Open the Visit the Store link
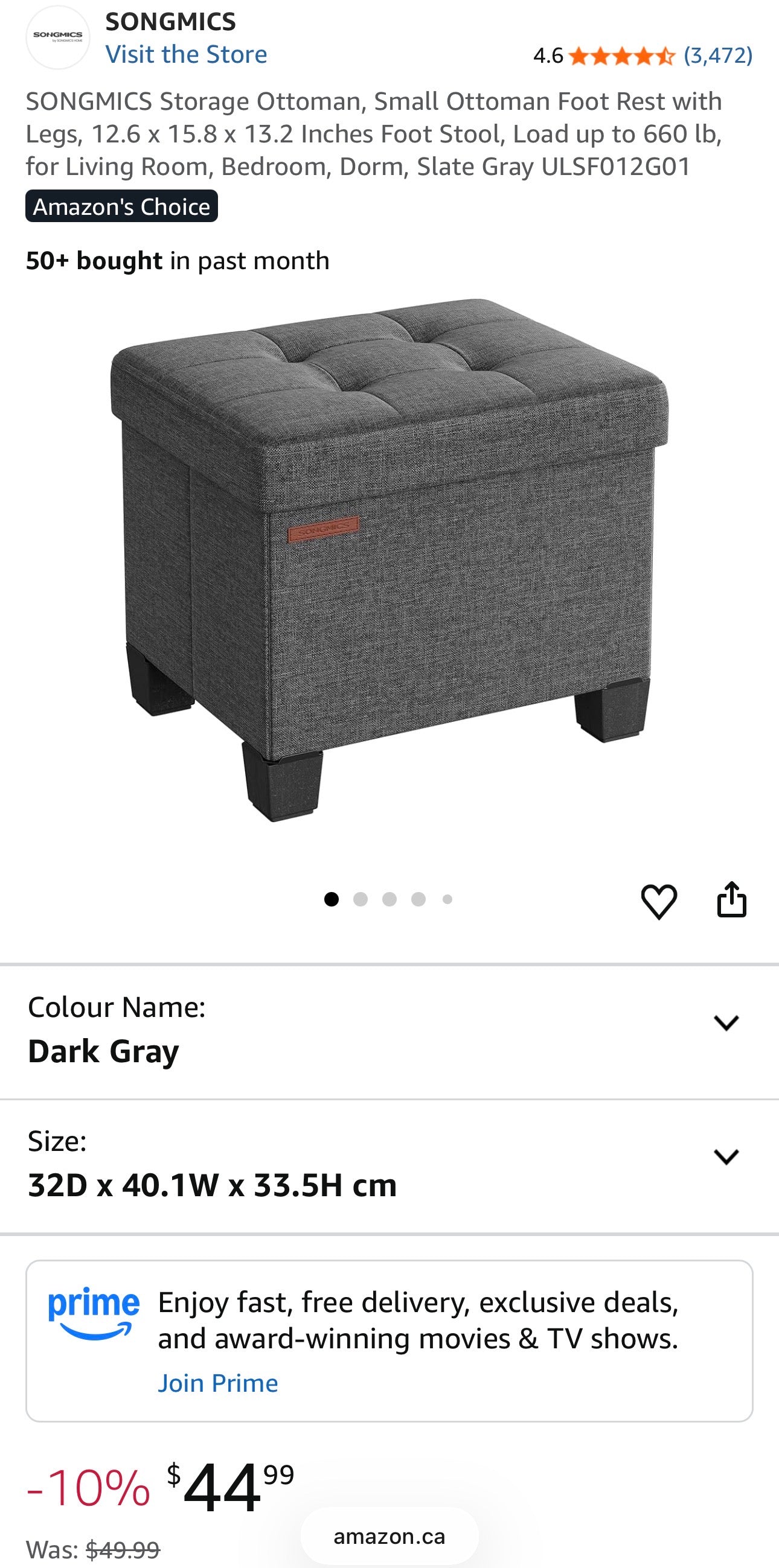 click(x=187, y=54)
